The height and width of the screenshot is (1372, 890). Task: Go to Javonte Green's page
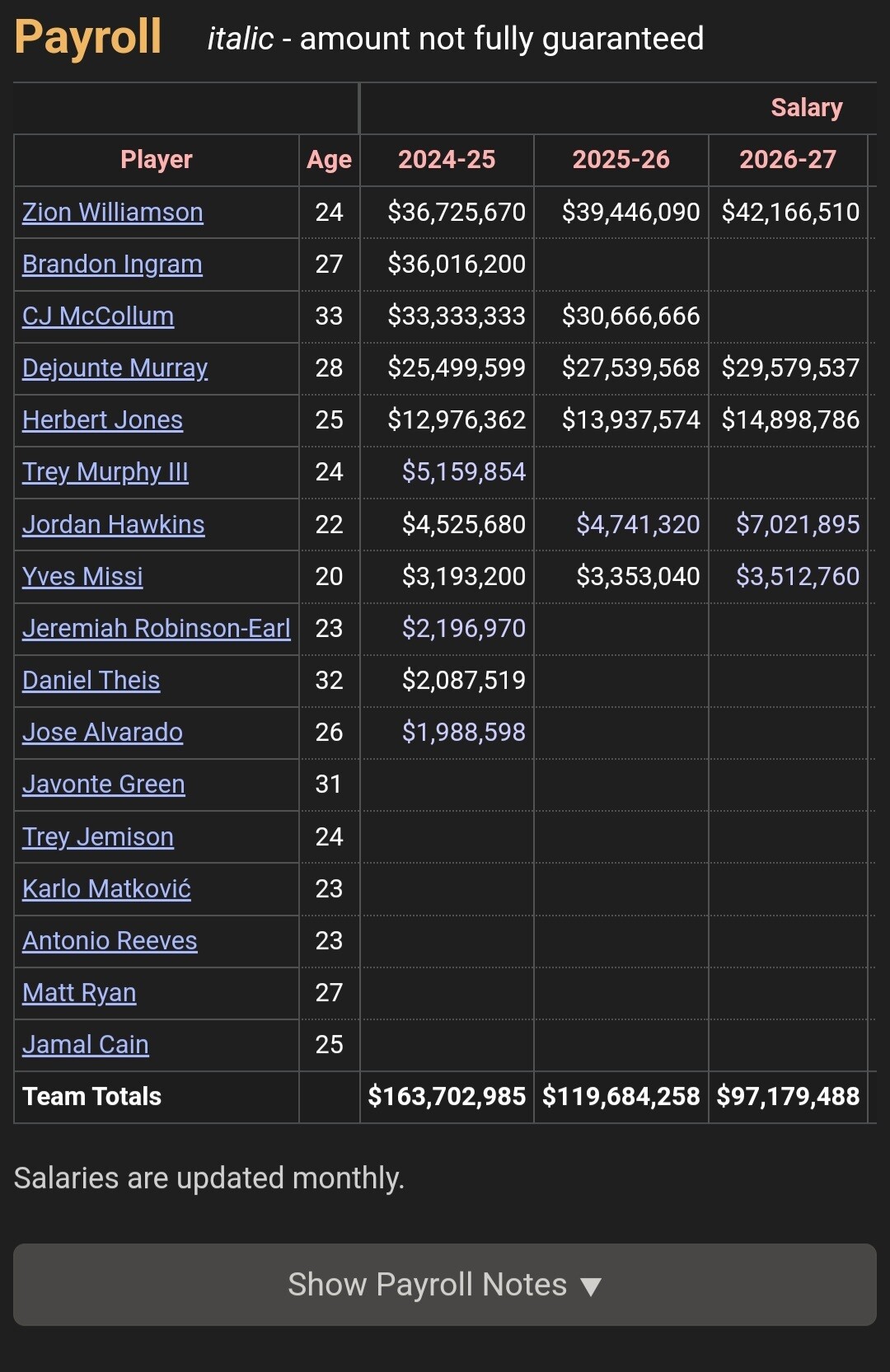104,784
